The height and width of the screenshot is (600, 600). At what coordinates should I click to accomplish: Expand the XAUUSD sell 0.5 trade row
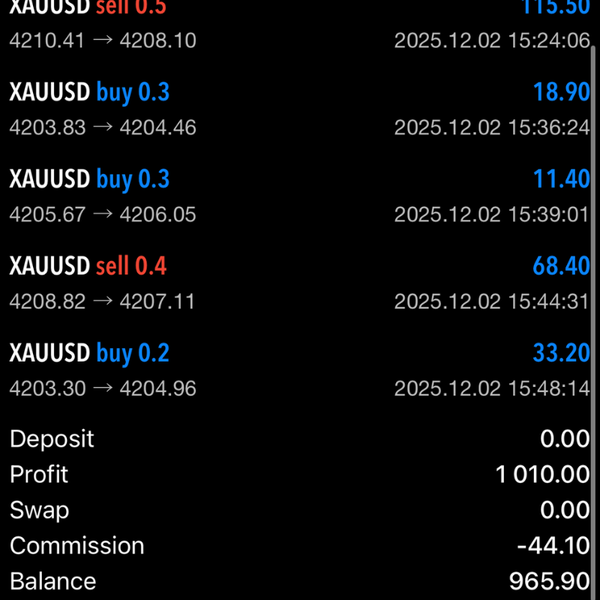[300, 24]
